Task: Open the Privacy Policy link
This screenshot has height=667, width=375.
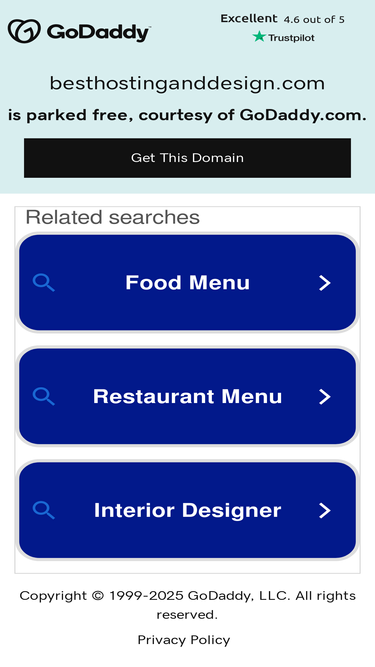Action: point(184,640)
